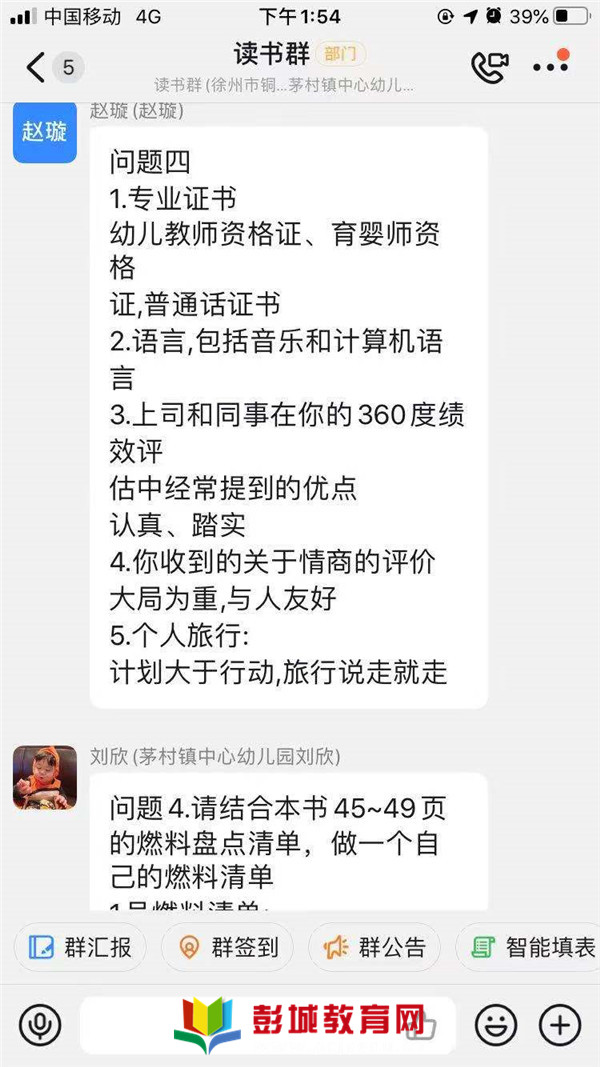Open the plus attachments menu
Screen dimensions: 600x1067
(560, 1023)
